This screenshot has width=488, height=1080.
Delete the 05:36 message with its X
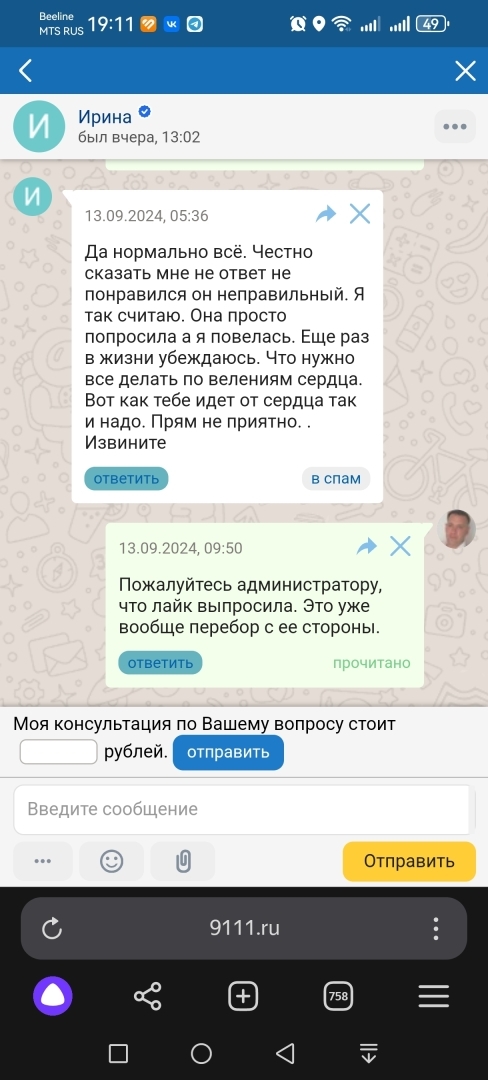click(360, 214)
